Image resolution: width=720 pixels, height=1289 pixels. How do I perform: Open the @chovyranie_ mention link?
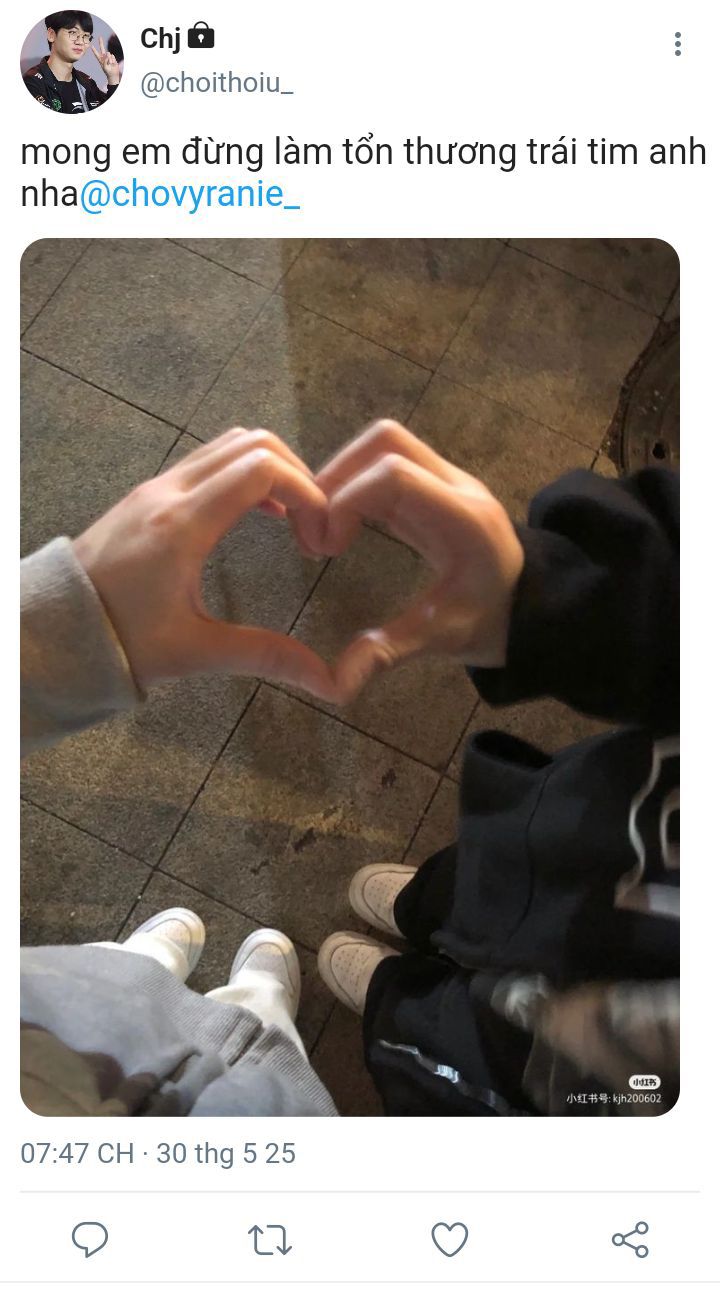(190, 194)
